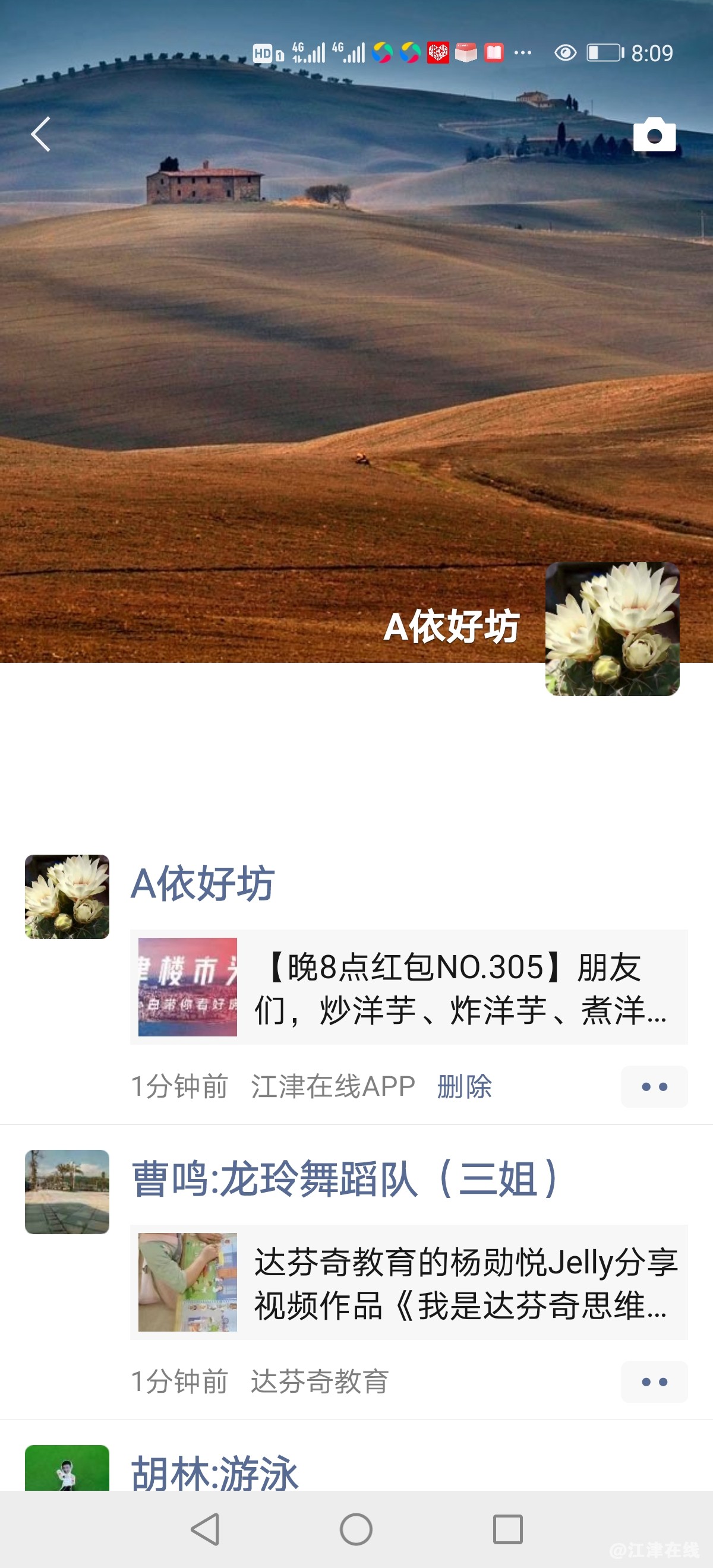Image resolution: width=713 pixels, height=1568 pixels.
Task: Open the 胡林:游泳 profile name
Action: pyautogui.click(x=214, y=1473)
